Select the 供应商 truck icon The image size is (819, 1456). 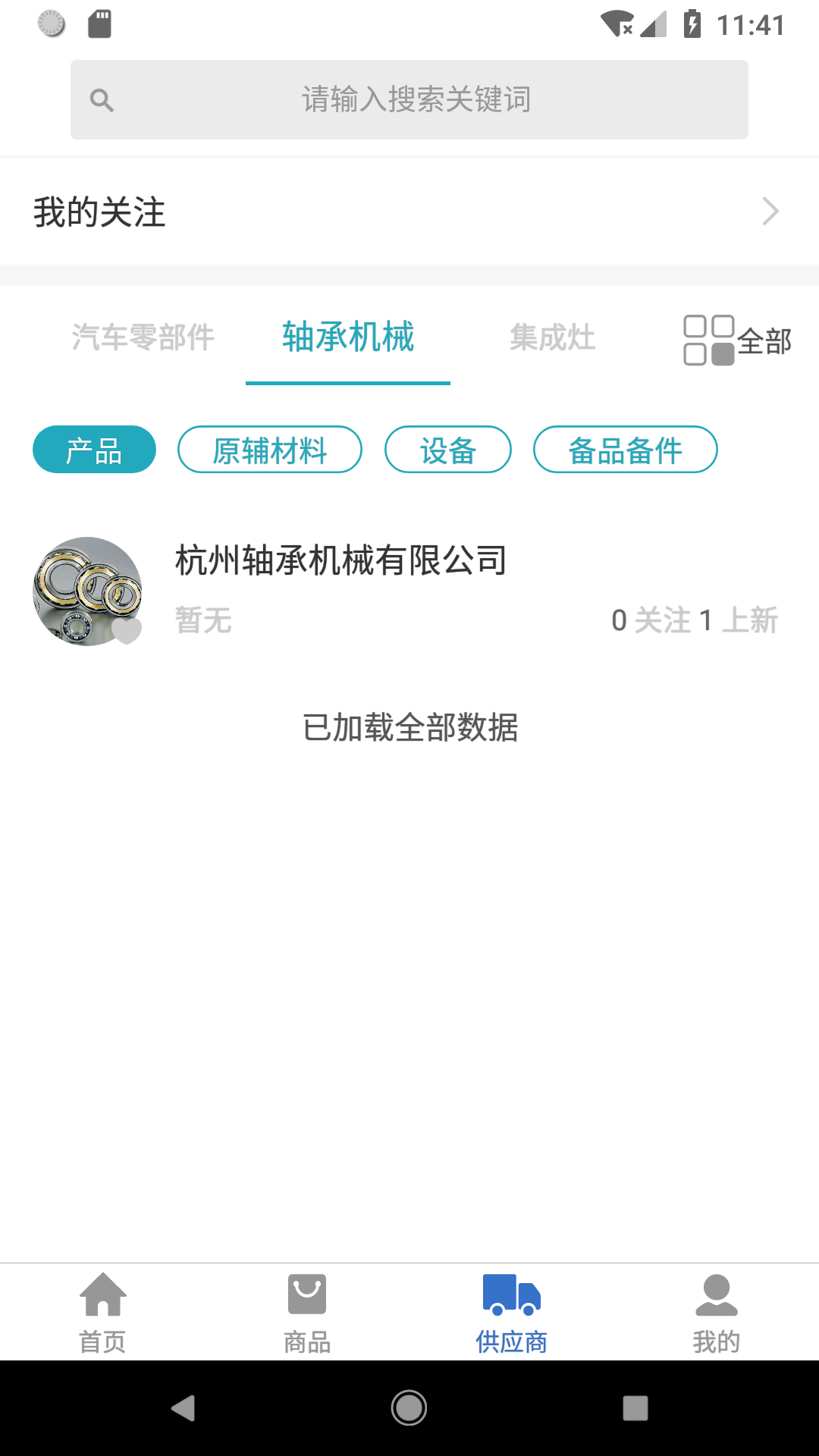pyautogui.click(x=510, y=1297)
